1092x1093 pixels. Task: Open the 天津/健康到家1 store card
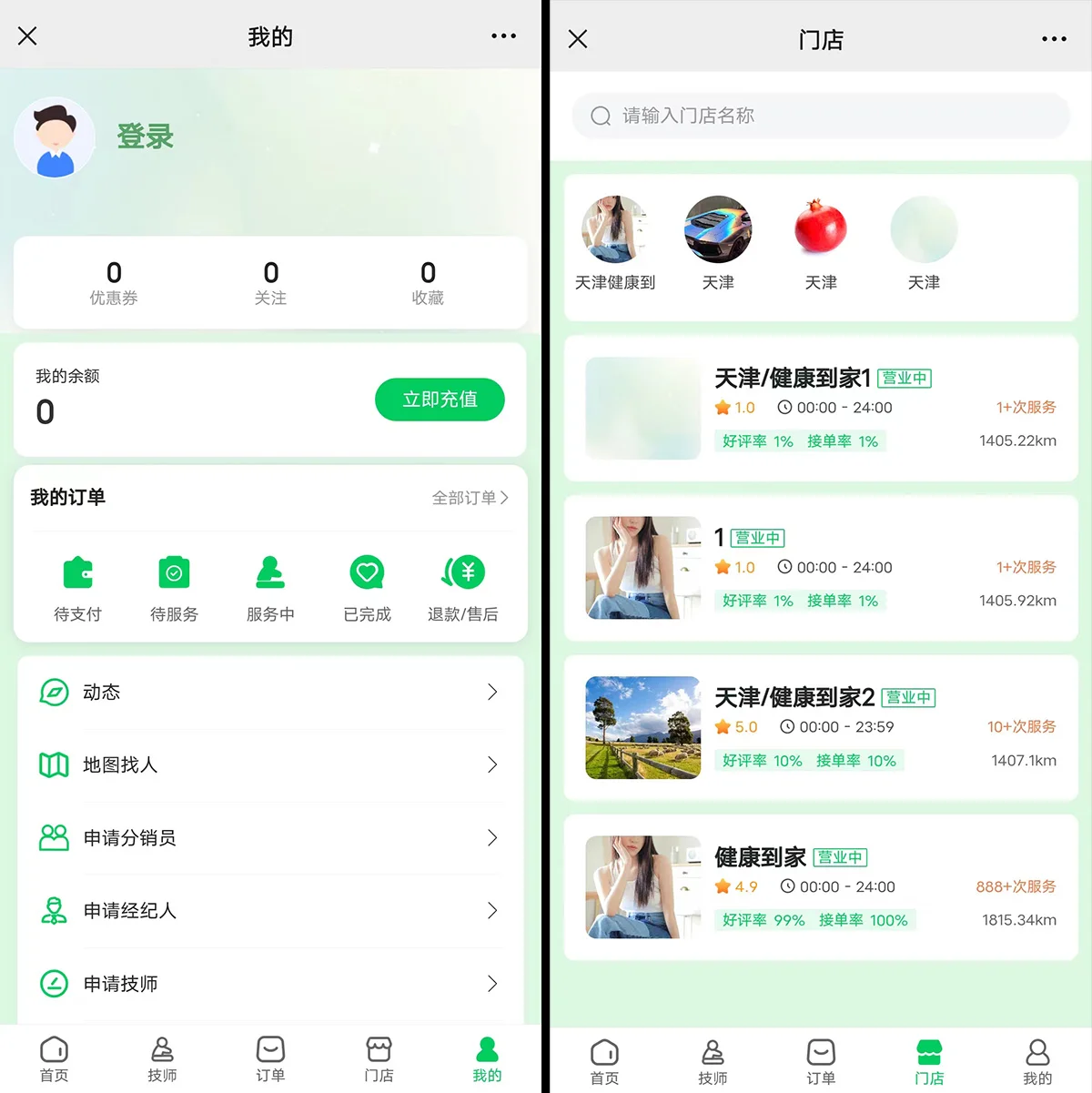[x=821, y=409]
